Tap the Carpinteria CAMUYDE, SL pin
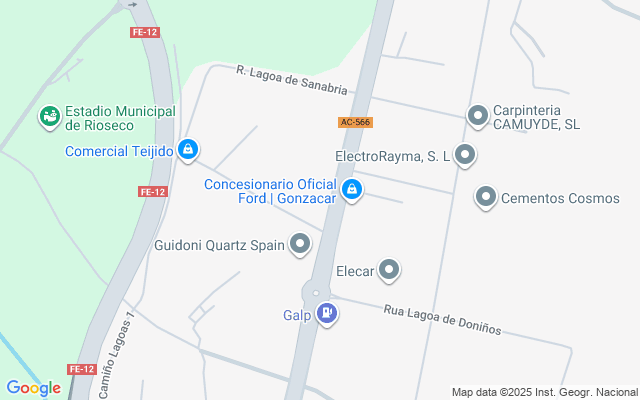This screenshot has width=640, height=400. (x=478, y=117)
